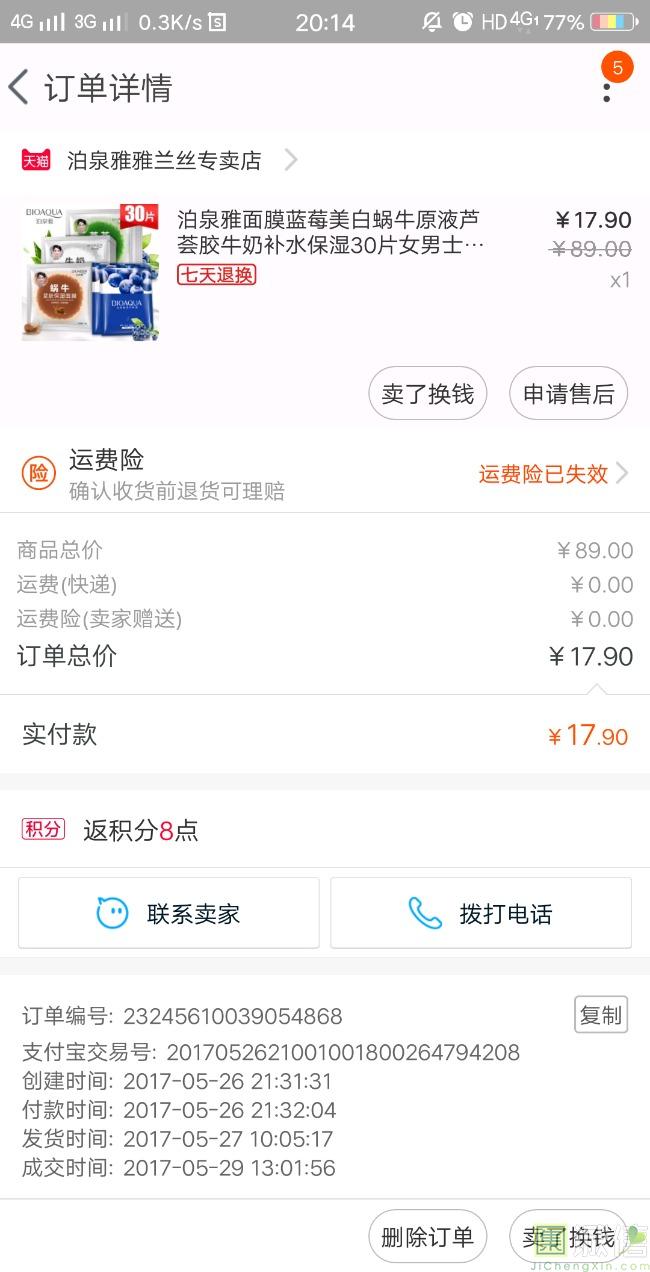
Task: Tap the 申请售后 button
Action: (568, 394)
